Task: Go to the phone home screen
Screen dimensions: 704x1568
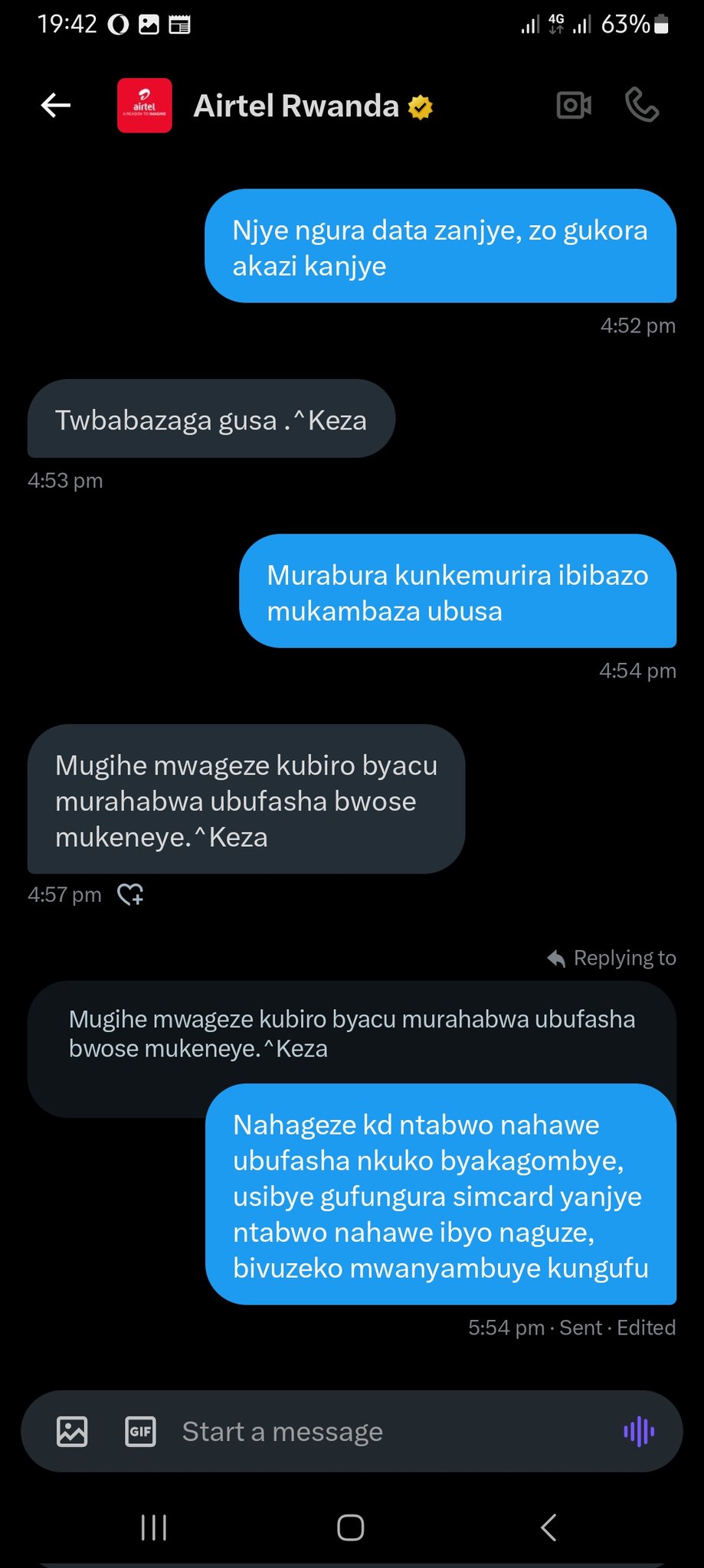Action: tap(351, 1527)
